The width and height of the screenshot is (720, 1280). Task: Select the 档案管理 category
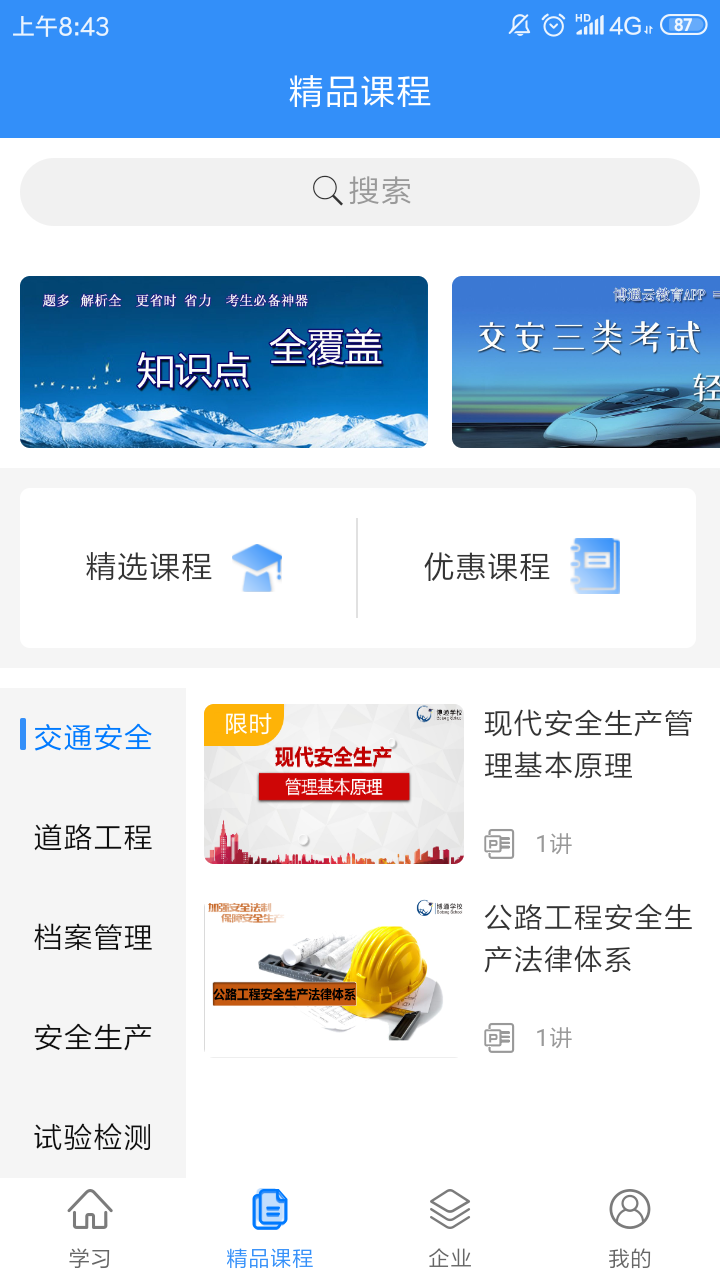[x=92, y=937]
